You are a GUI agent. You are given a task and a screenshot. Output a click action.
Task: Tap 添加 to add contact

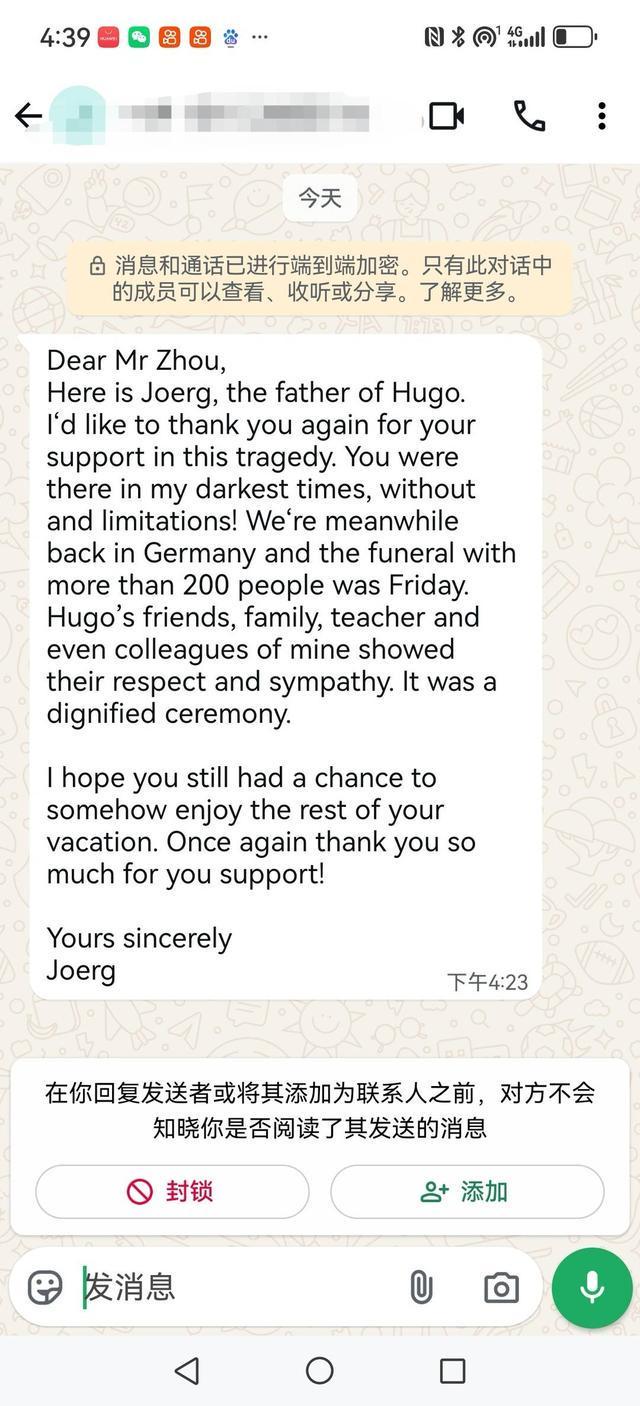click(x=467, y=1191)
